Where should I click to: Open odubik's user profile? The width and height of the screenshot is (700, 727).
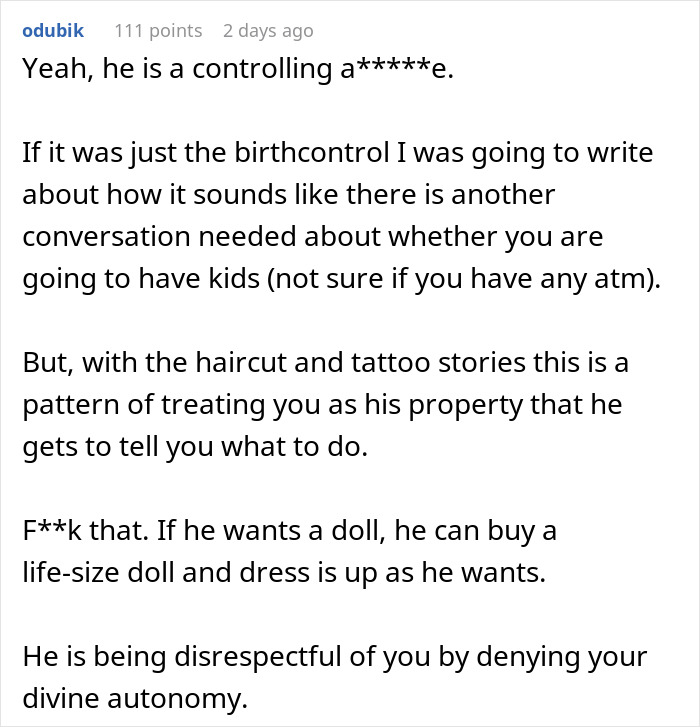coord(53,31)
